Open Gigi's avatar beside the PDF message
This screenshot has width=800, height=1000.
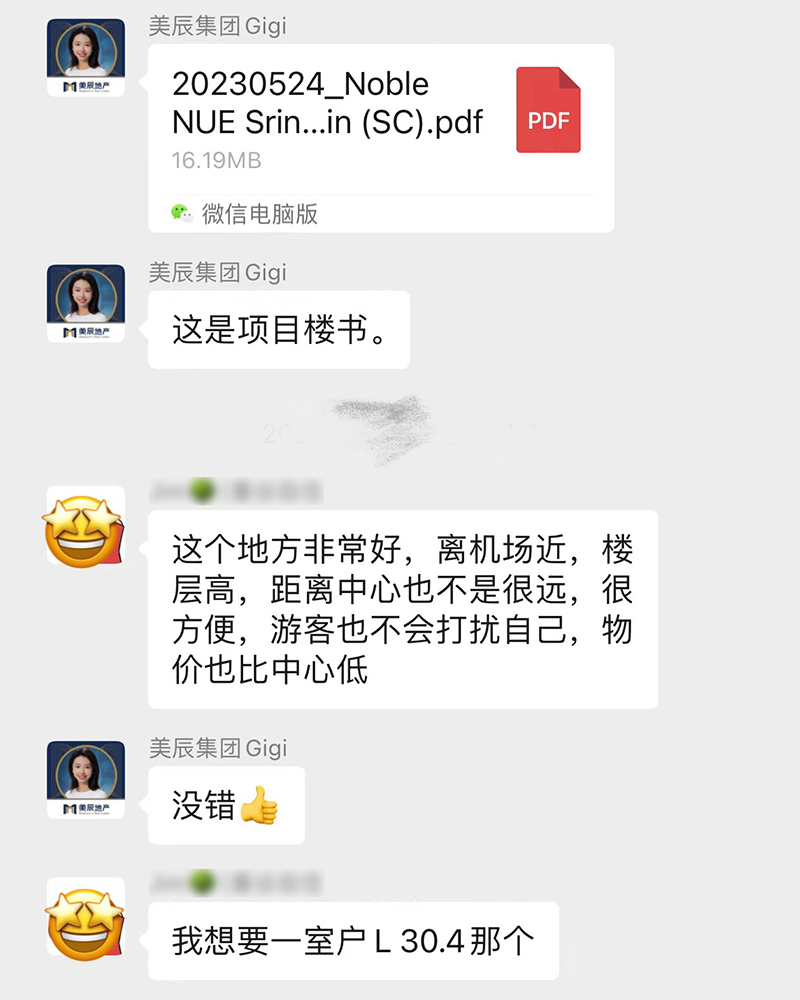(x=86, y=58)
